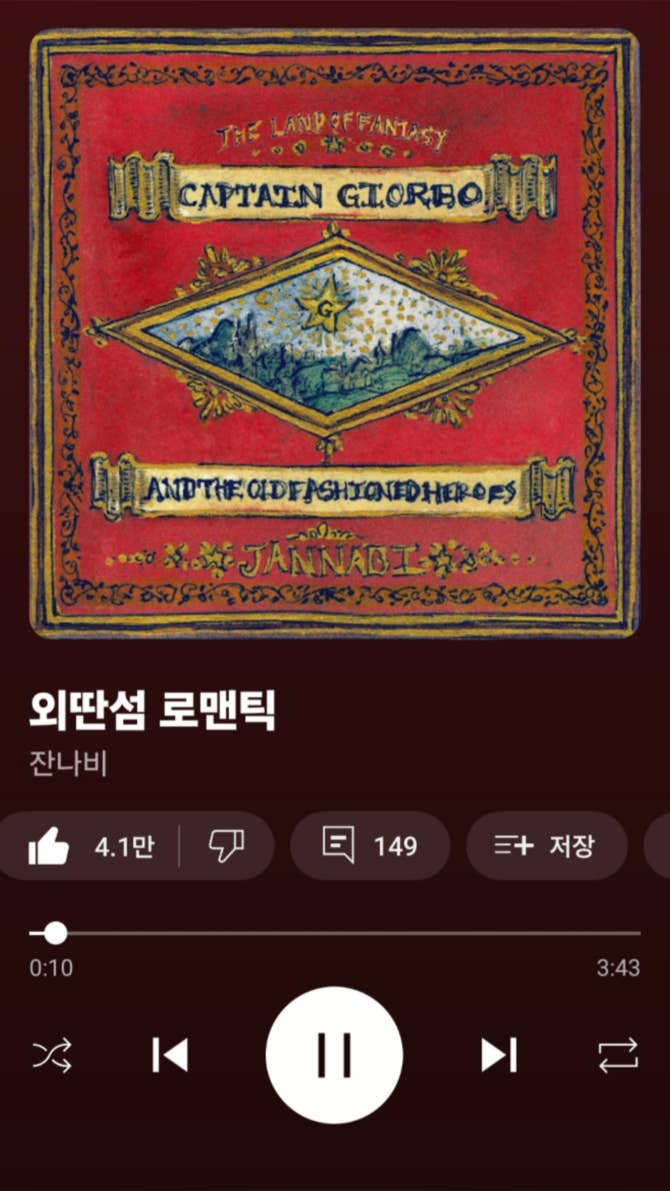Open artist 잔나비 page
Image resolution: width=670 pixels, height=1191 pixels.
pyautogui.click(x=68, y=764)
